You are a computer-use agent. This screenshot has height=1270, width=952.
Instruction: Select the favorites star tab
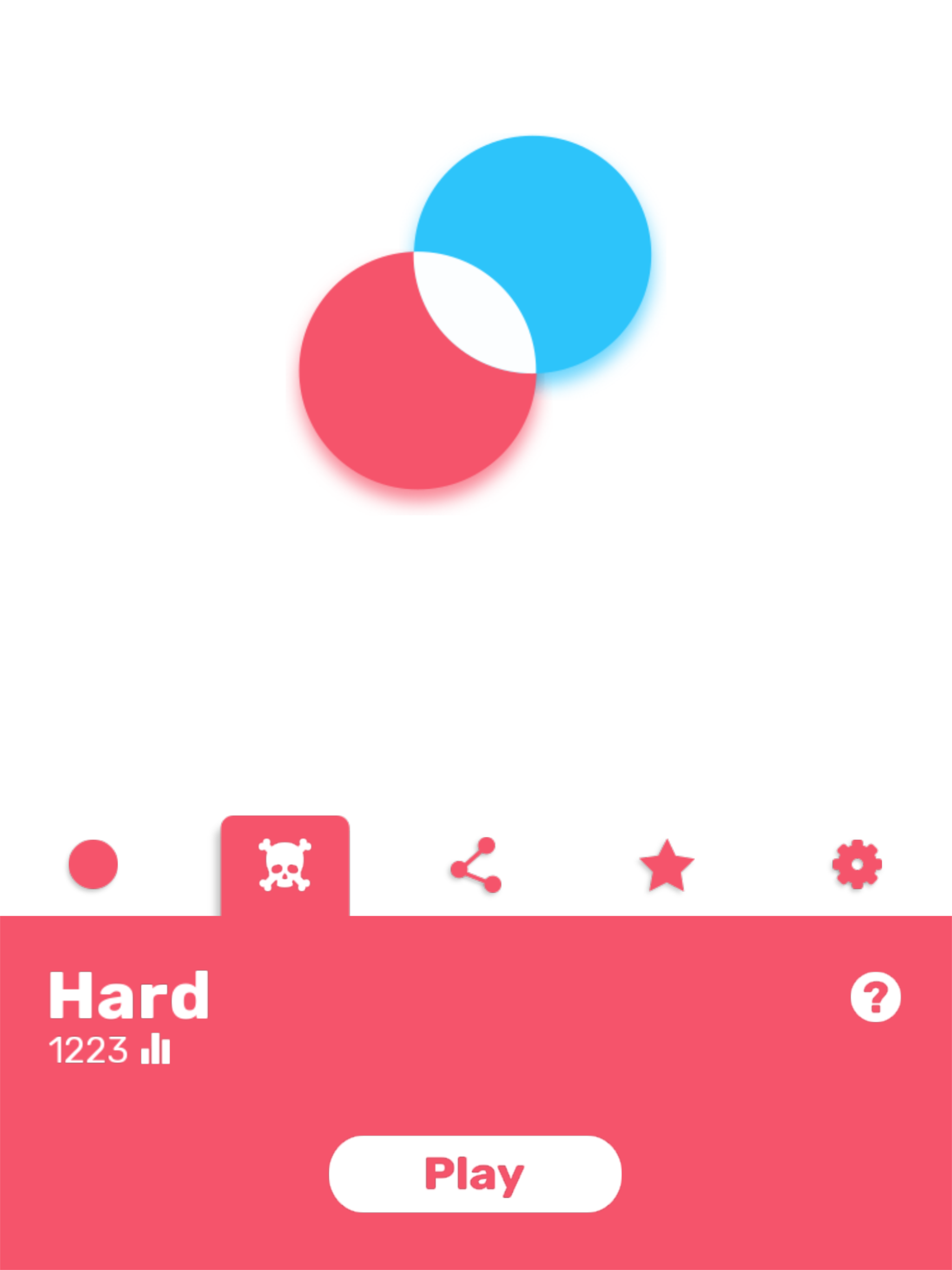(666, 864)
